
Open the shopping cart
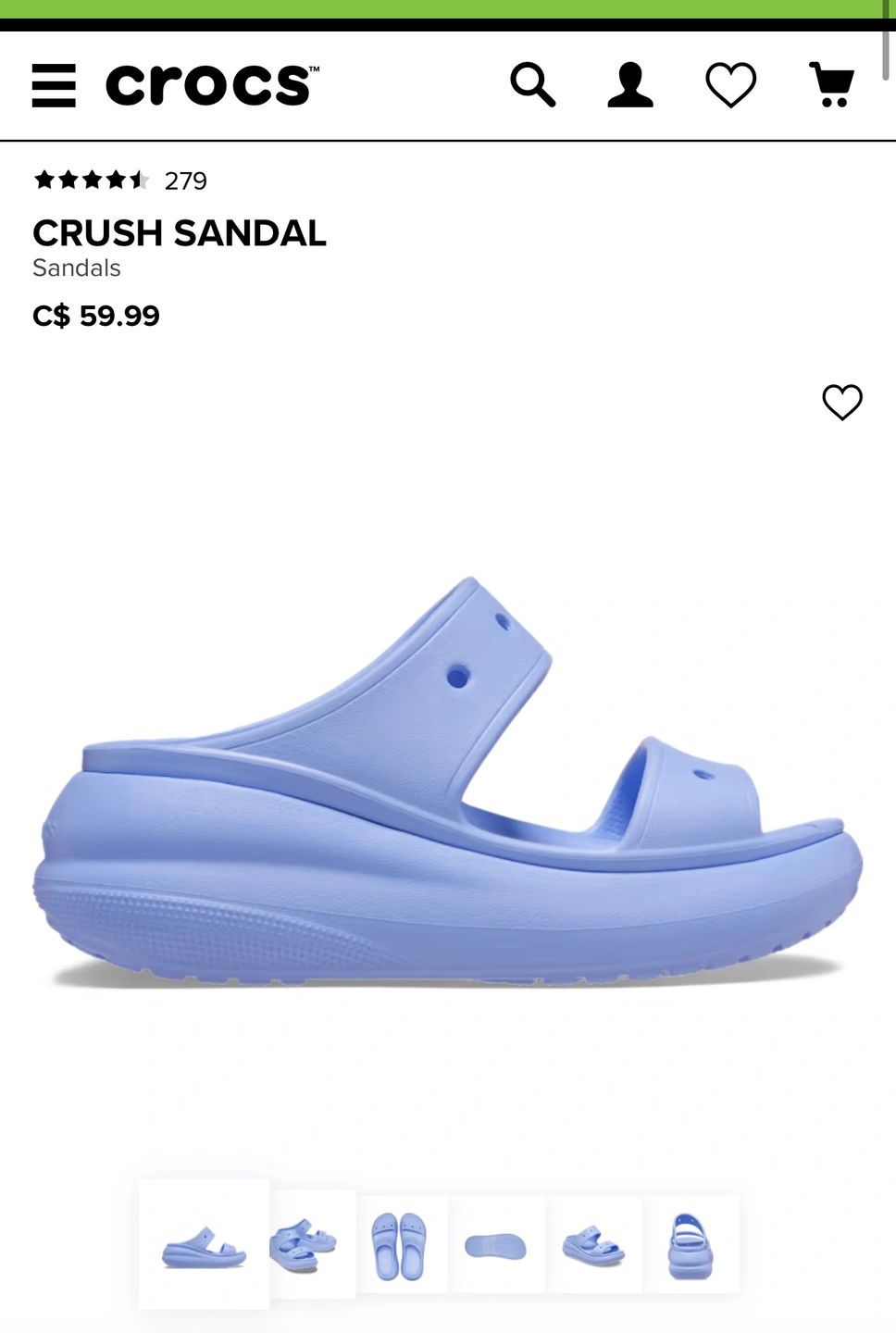click(x=831, y=85)
